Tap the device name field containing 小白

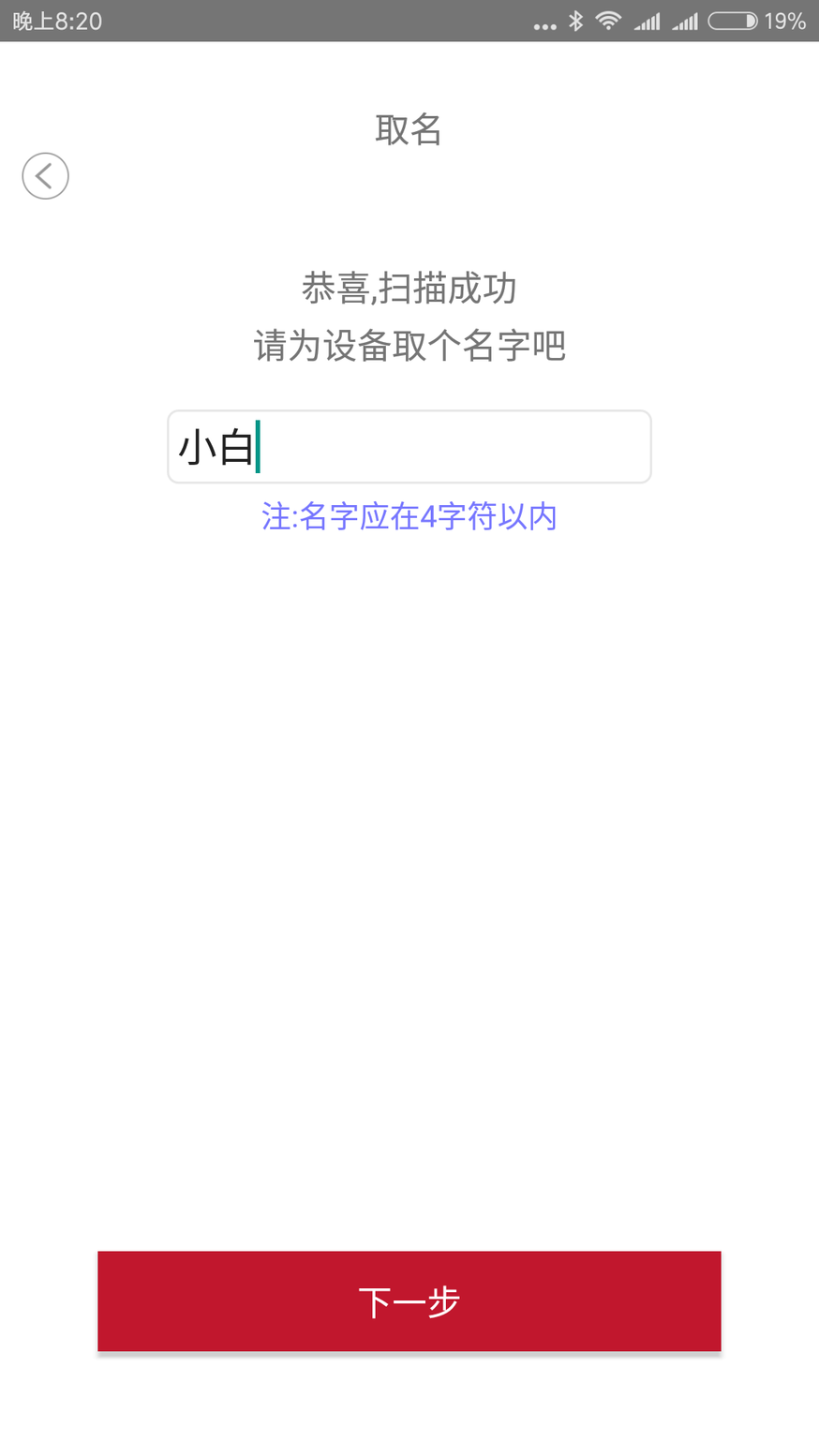click(409, 447)
